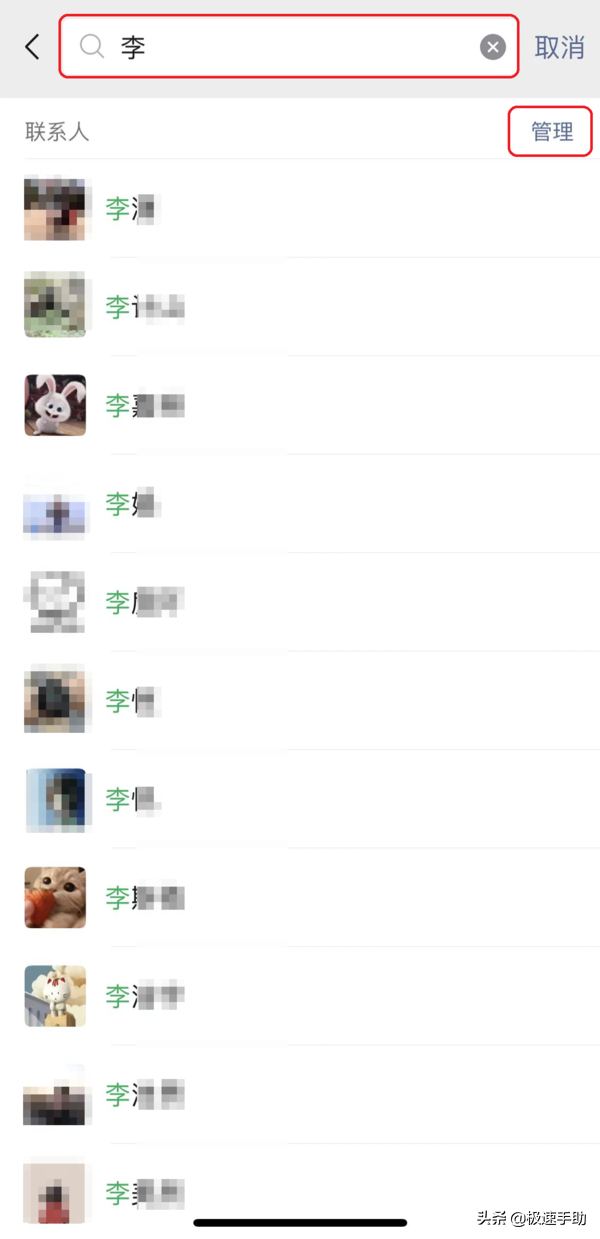Image resolution: width=600 pixels, height=1239 pixels.
Task: Open 管理 for the contacts list
Action: pyautogui.click(x=551, y=131)
